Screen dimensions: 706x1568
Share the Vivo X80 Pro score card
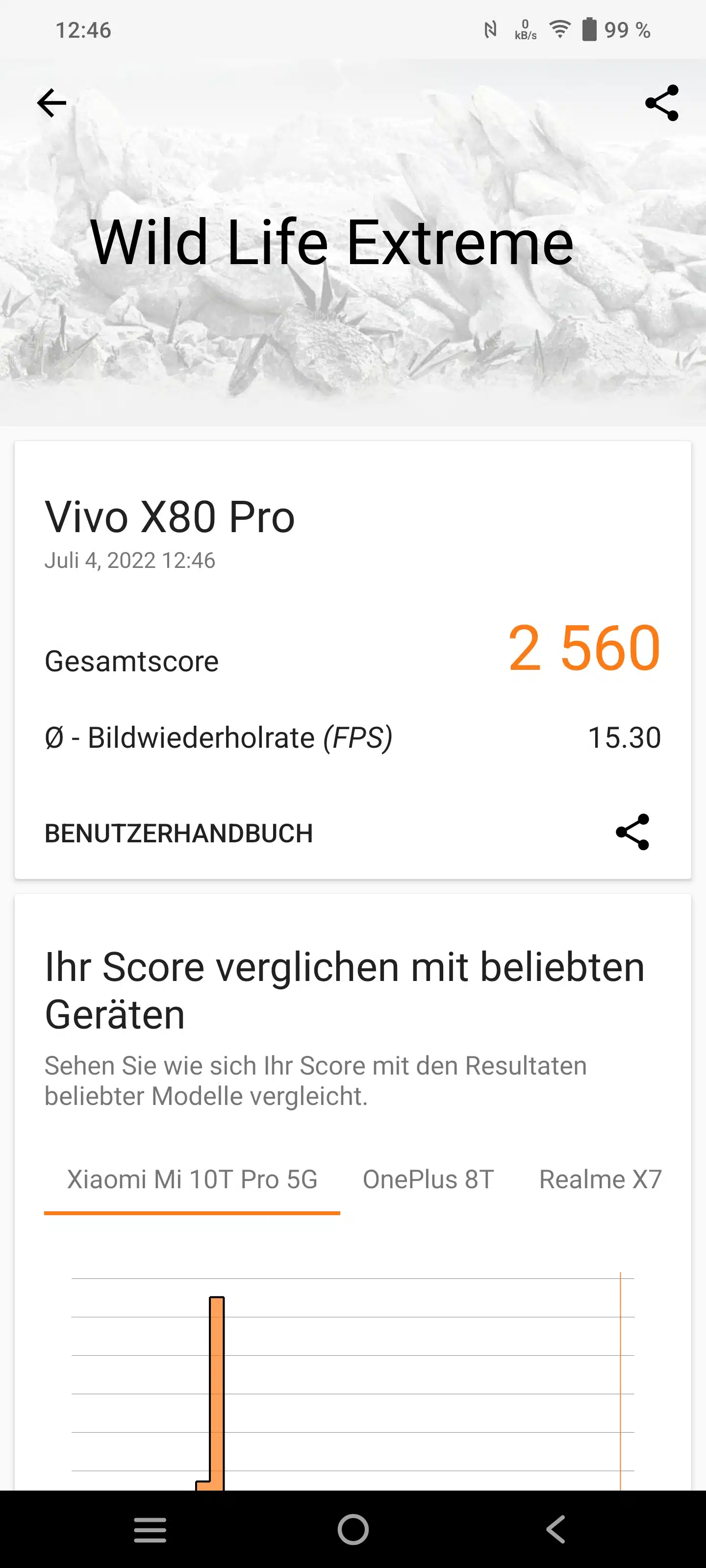click(x=632, y=832)
